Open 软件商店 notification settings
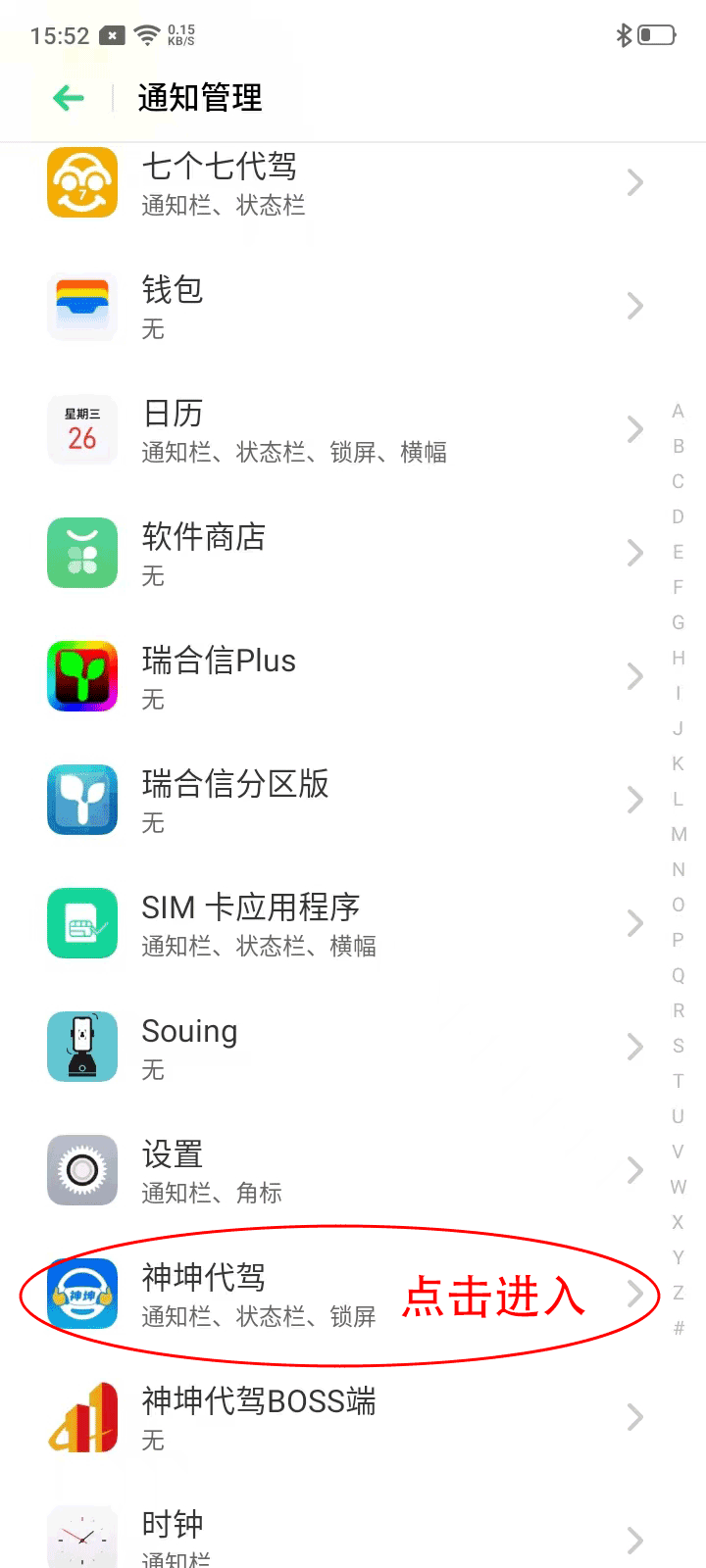This screenshot has width=706, height=1568. pos(343,554)
